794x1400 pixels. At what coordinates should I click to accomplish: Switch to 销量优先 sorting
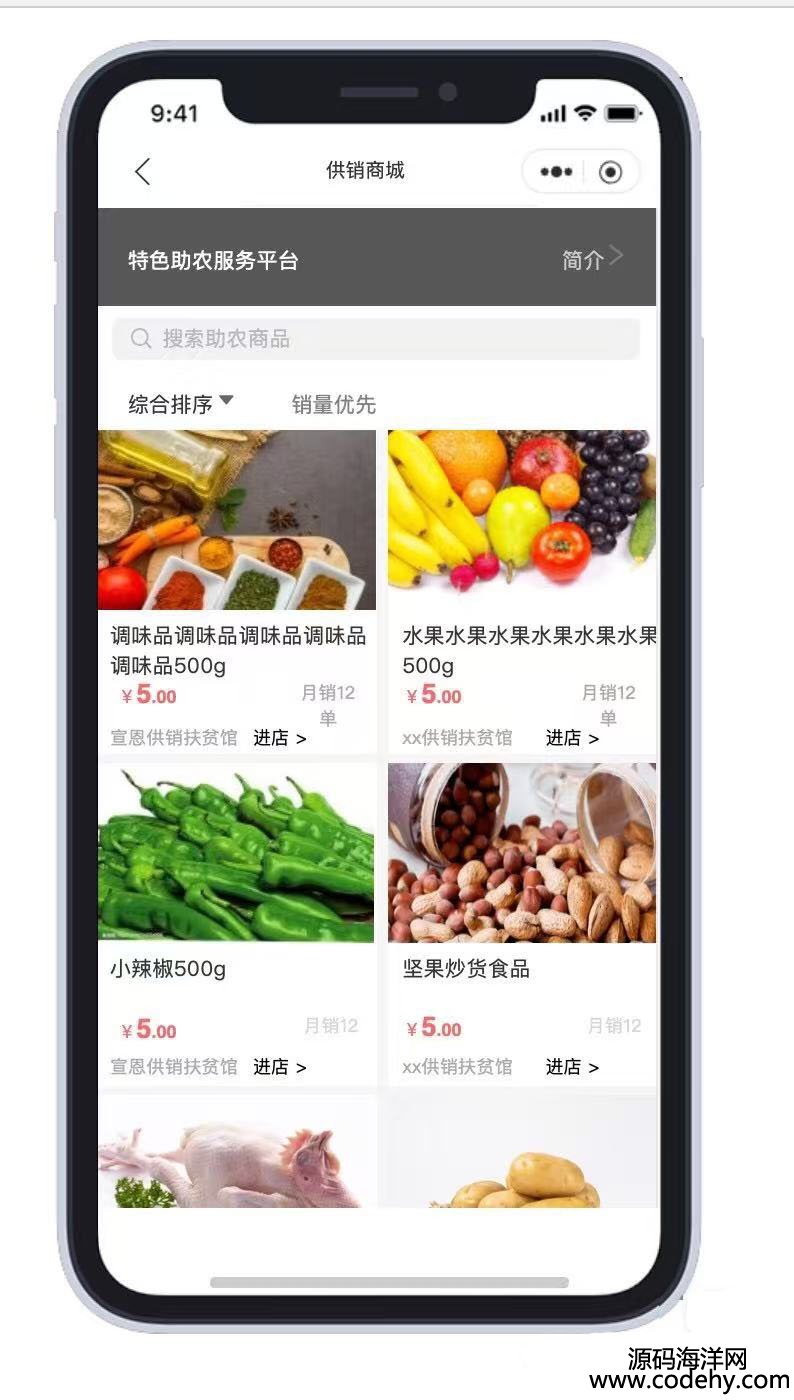point(333,404)
